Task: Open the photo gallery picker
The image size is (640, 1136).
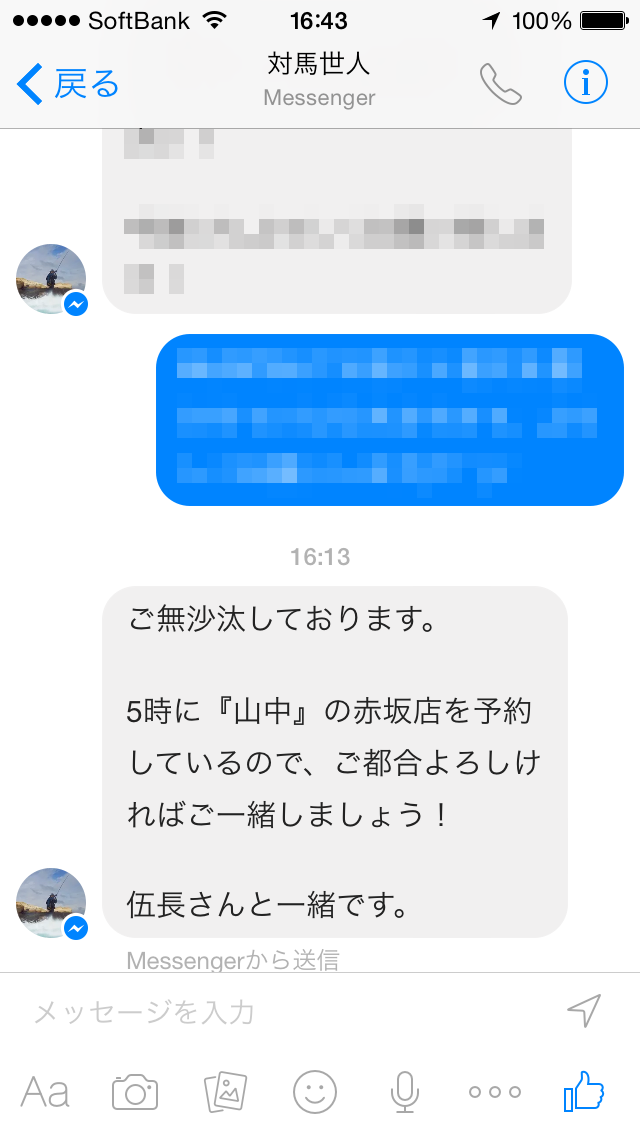Action: (x=225, y=1092)
